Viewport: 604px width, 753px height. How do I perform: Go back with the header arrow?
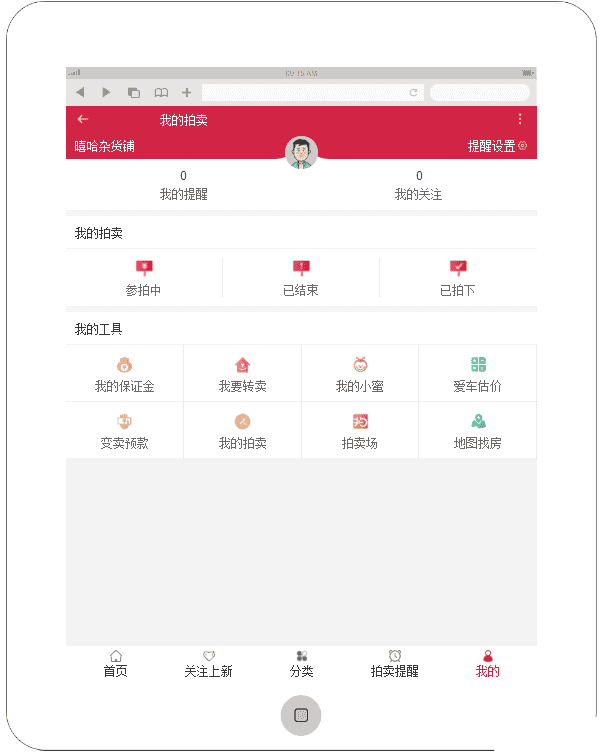pyautogui.click(x=83, y=119)
